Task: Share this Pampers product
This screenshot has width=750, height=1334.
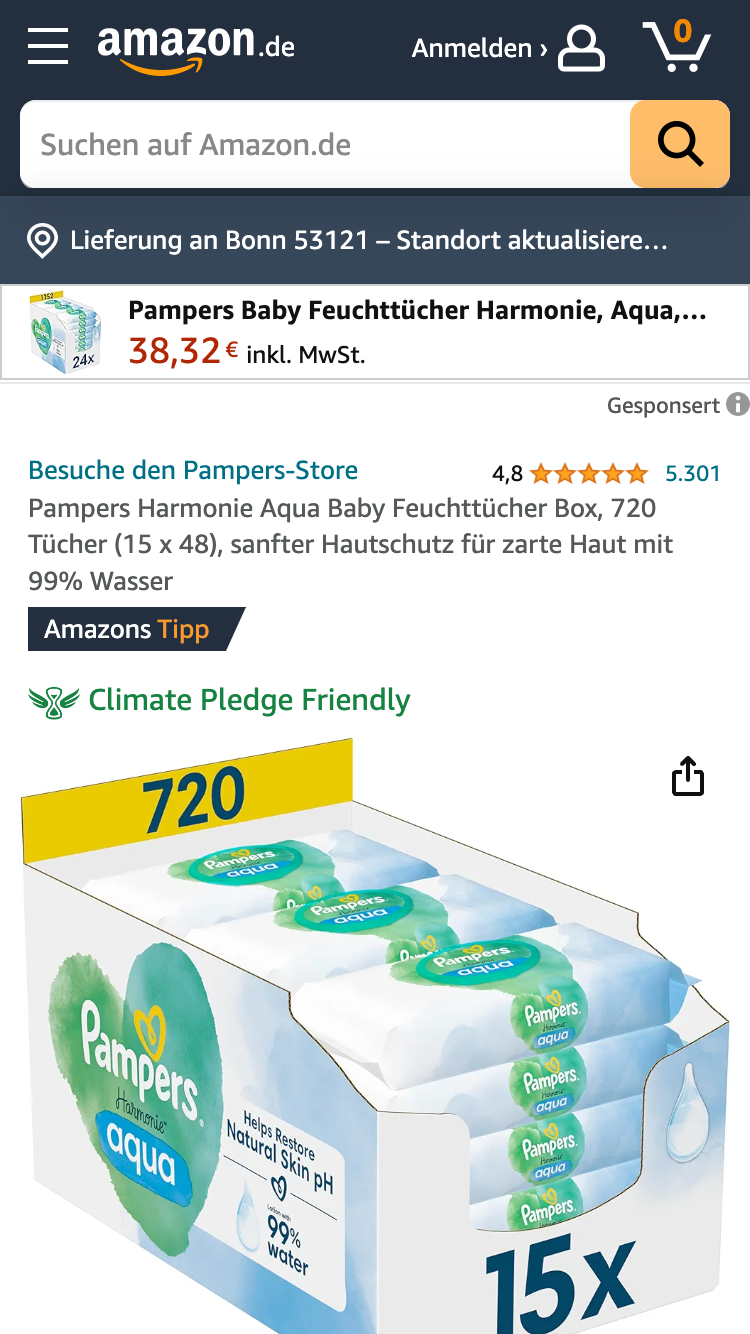Action: 688,777
